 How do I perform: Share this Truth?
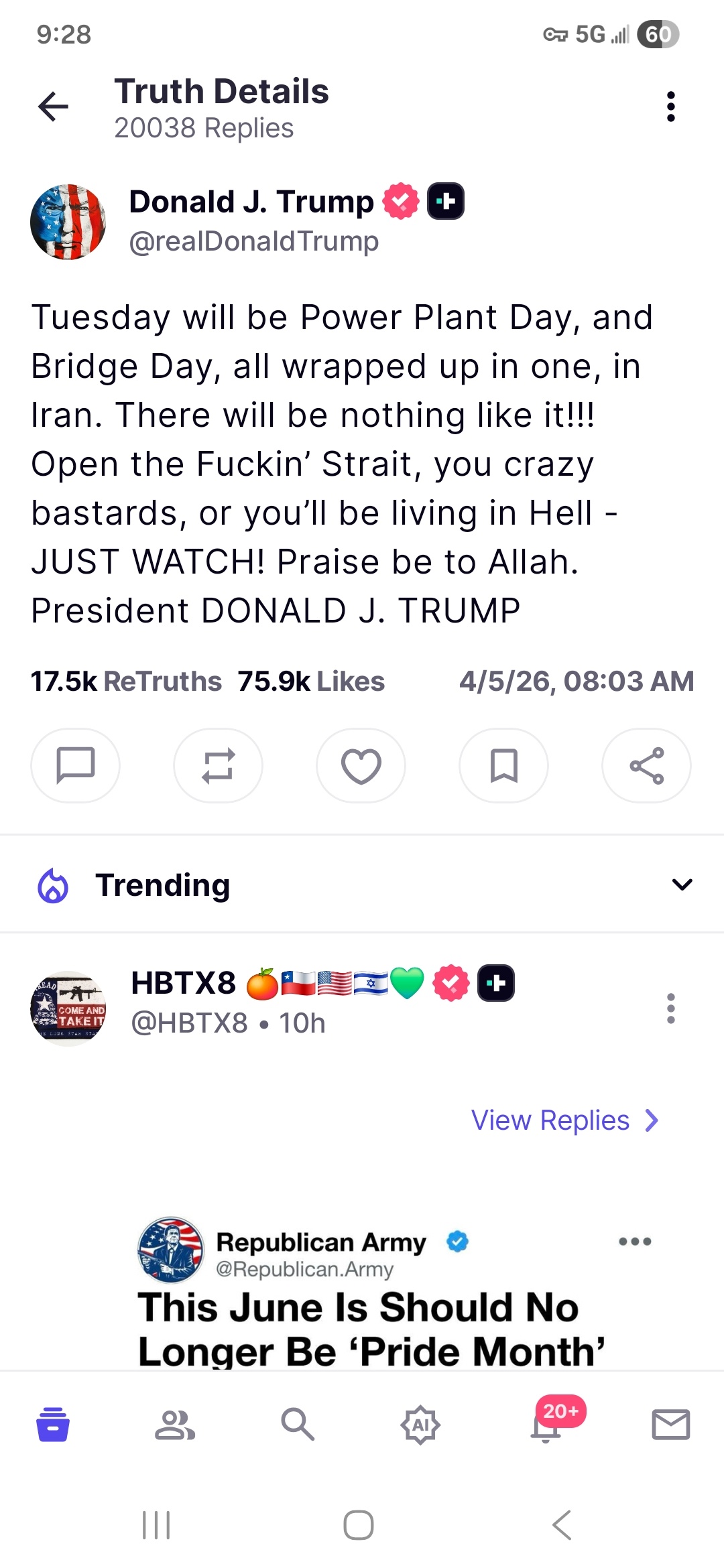pos(646,765)
